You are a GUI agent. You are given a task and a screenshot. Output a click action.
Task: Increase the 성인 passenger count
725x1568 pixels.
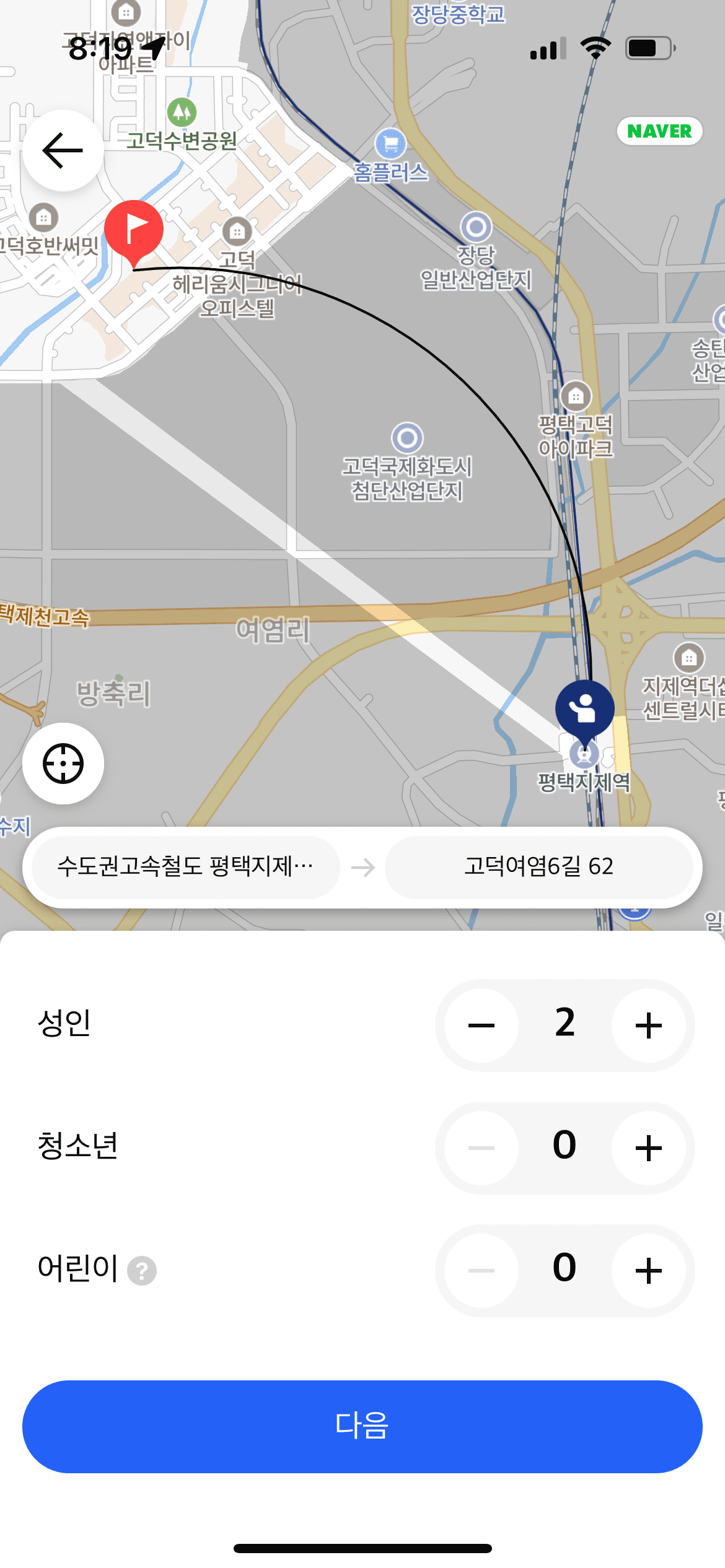[649, 1026]
